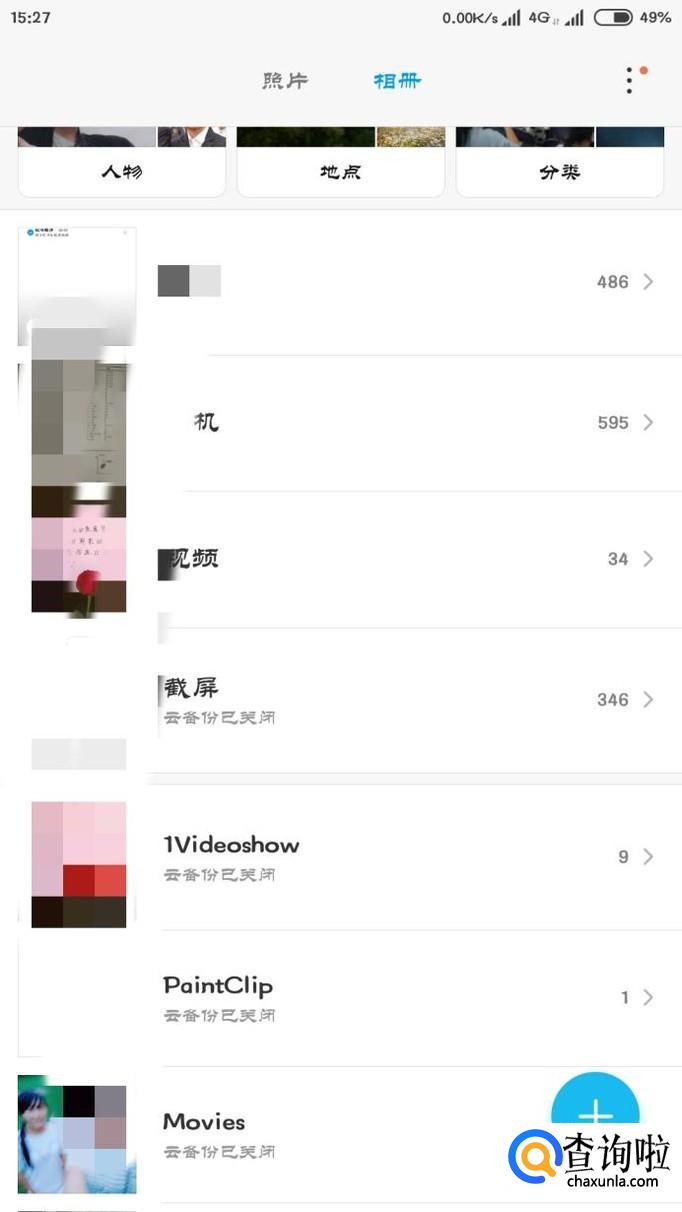This screenshot has height=1212, width=682.
Task: Open the 分类 category card
Action: click(560, 162)
